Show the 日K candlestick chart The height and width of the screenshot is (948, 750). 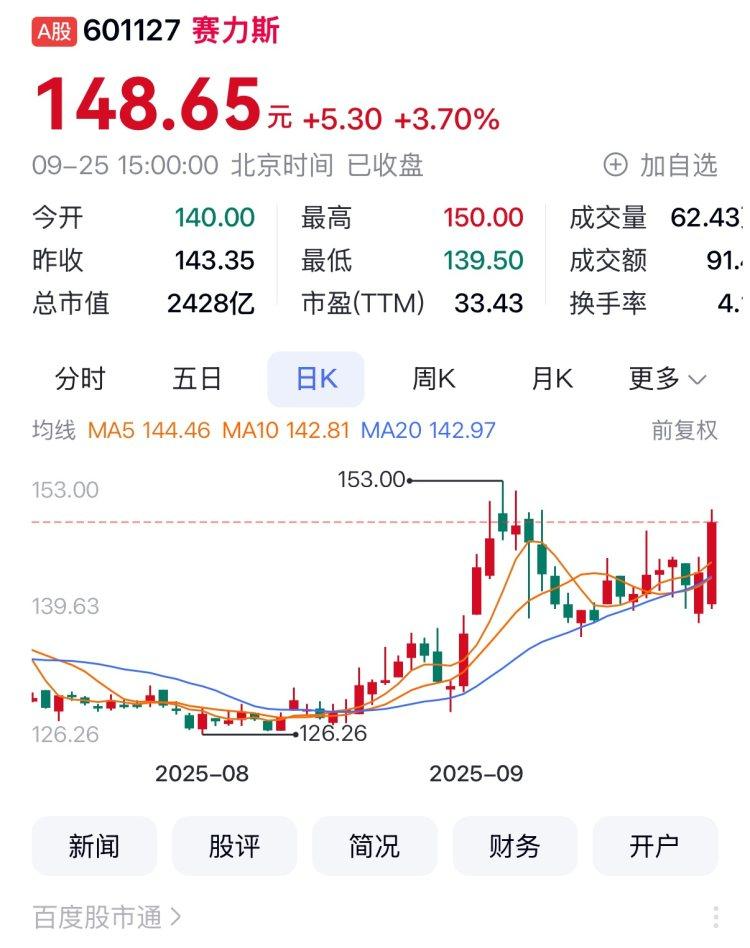coord(316,379)
